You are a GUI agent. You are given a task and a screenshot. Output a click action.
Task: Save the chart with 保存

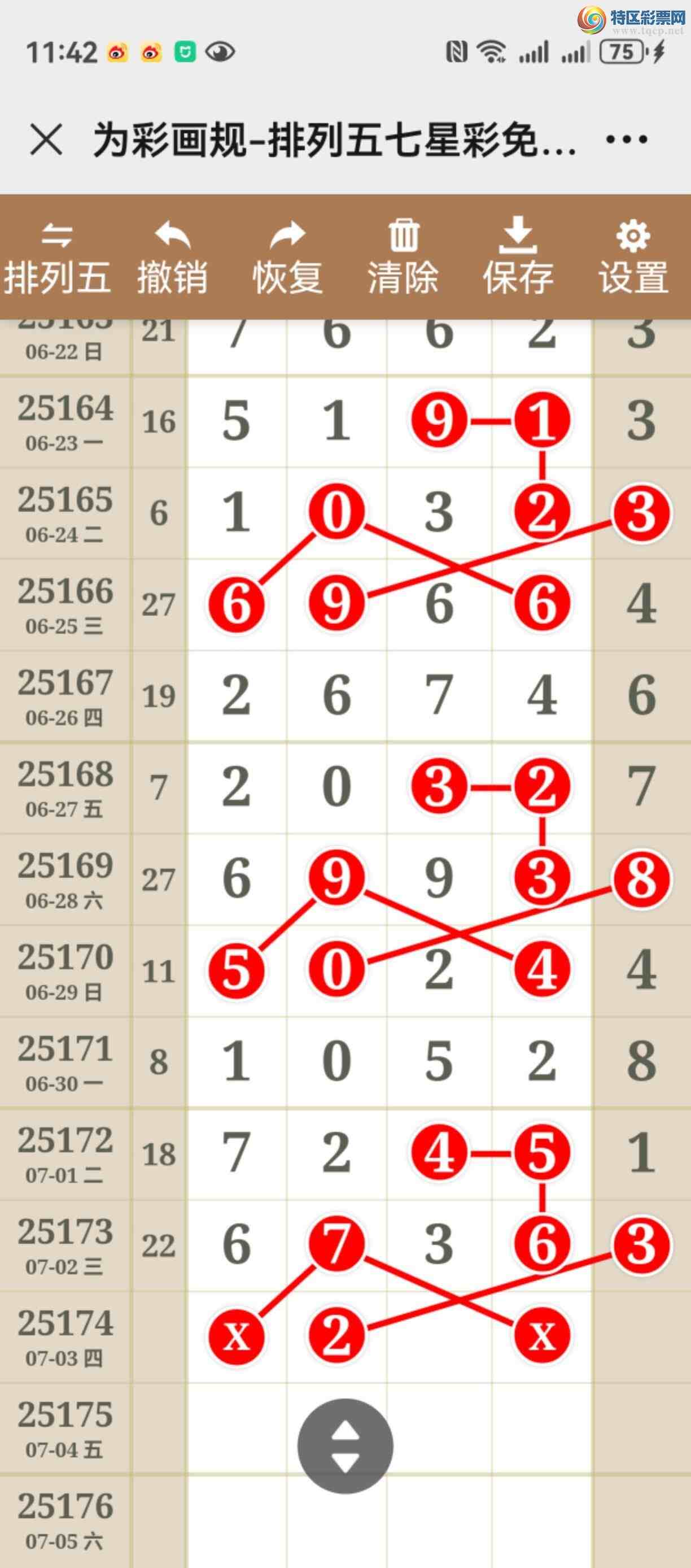[518, 259]
